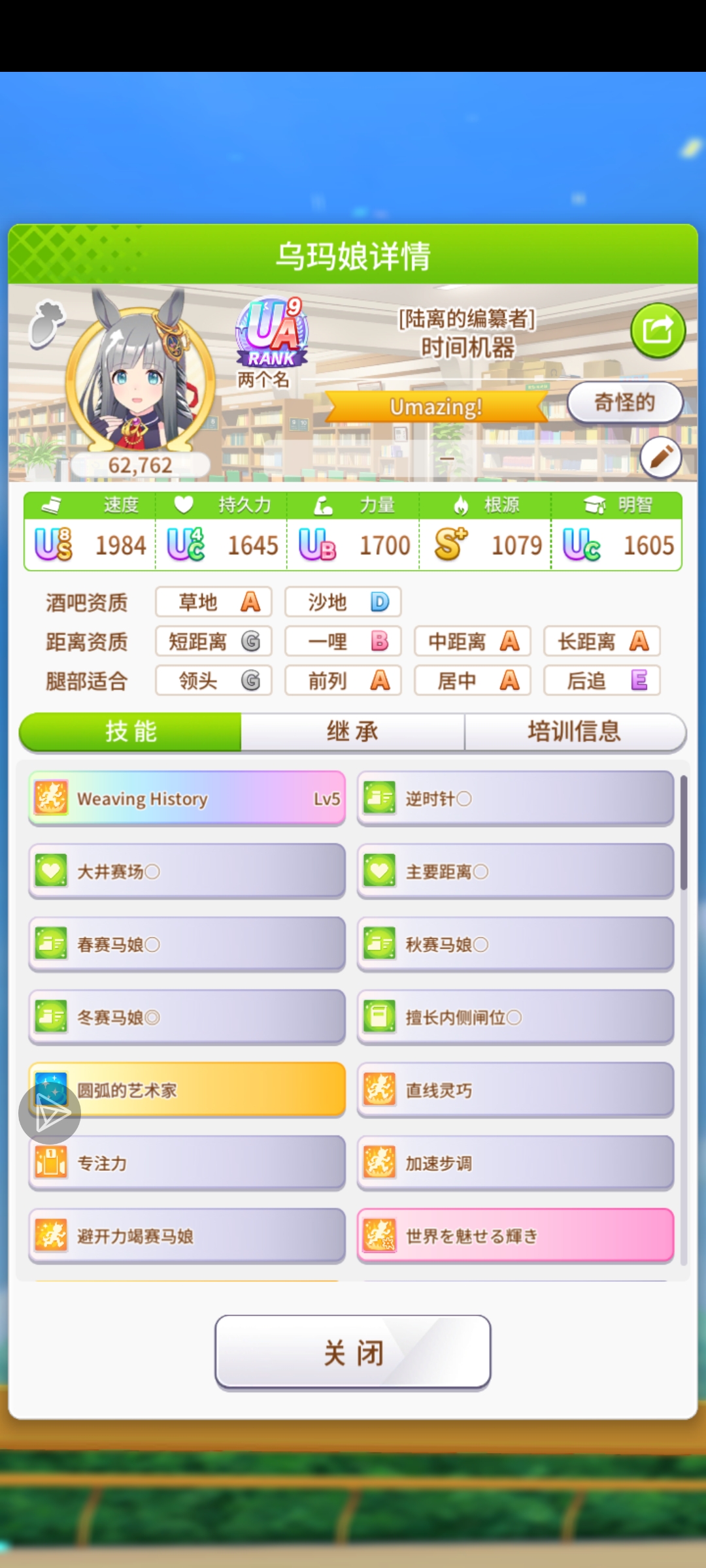The height and width of the screenshot is (1568, 706).
Task: View the 加速步调 skill
Action: tap(515, 1164)
